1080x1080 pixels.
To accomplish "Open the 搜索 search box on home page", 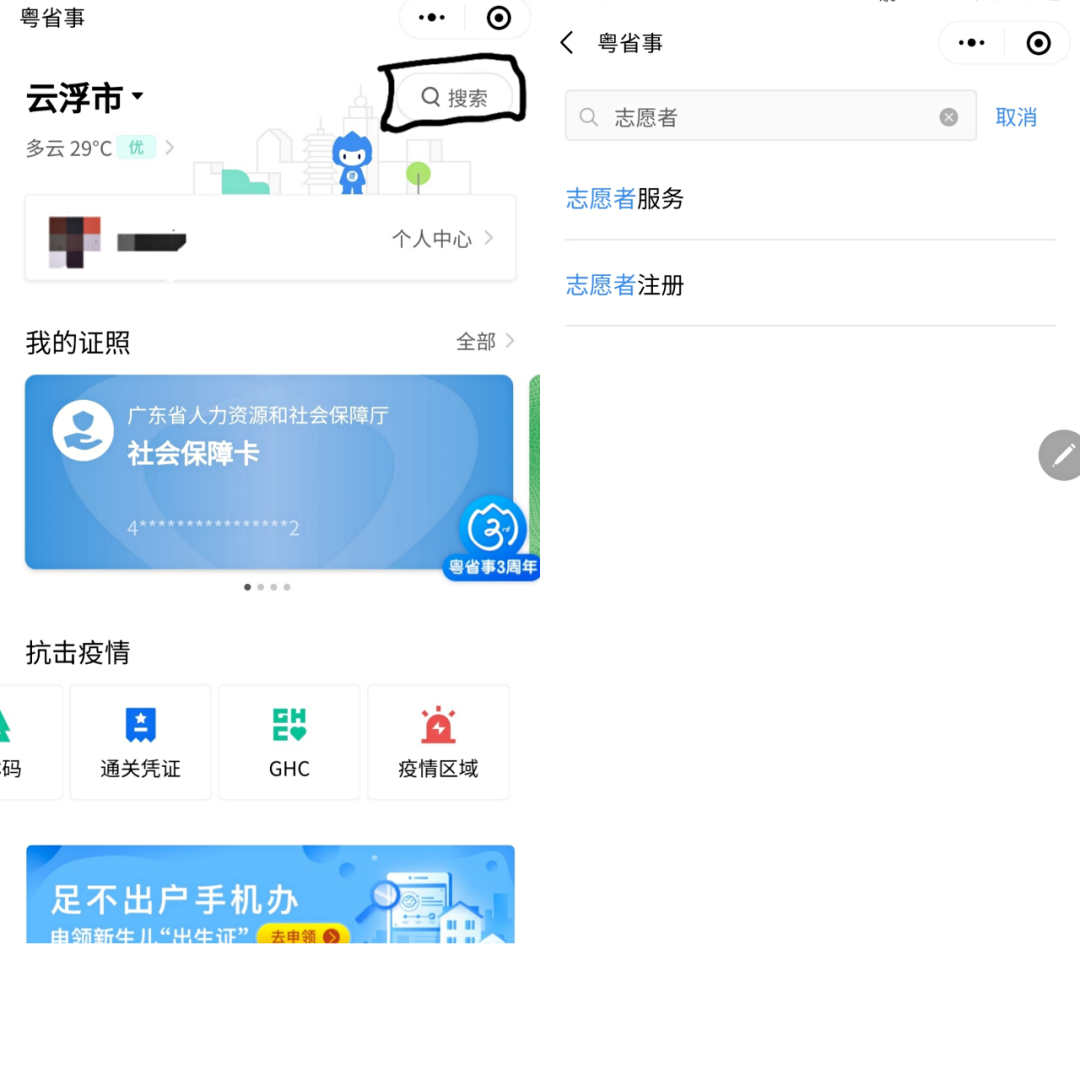I will [455, 97].
